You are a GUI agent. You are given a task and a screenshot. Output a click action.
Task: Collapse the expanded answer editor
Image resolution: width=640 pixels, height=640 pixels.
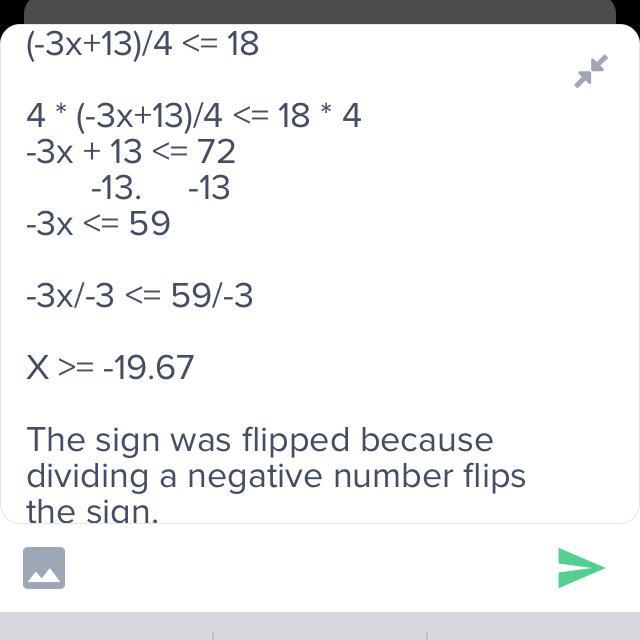tap(591, 72)
